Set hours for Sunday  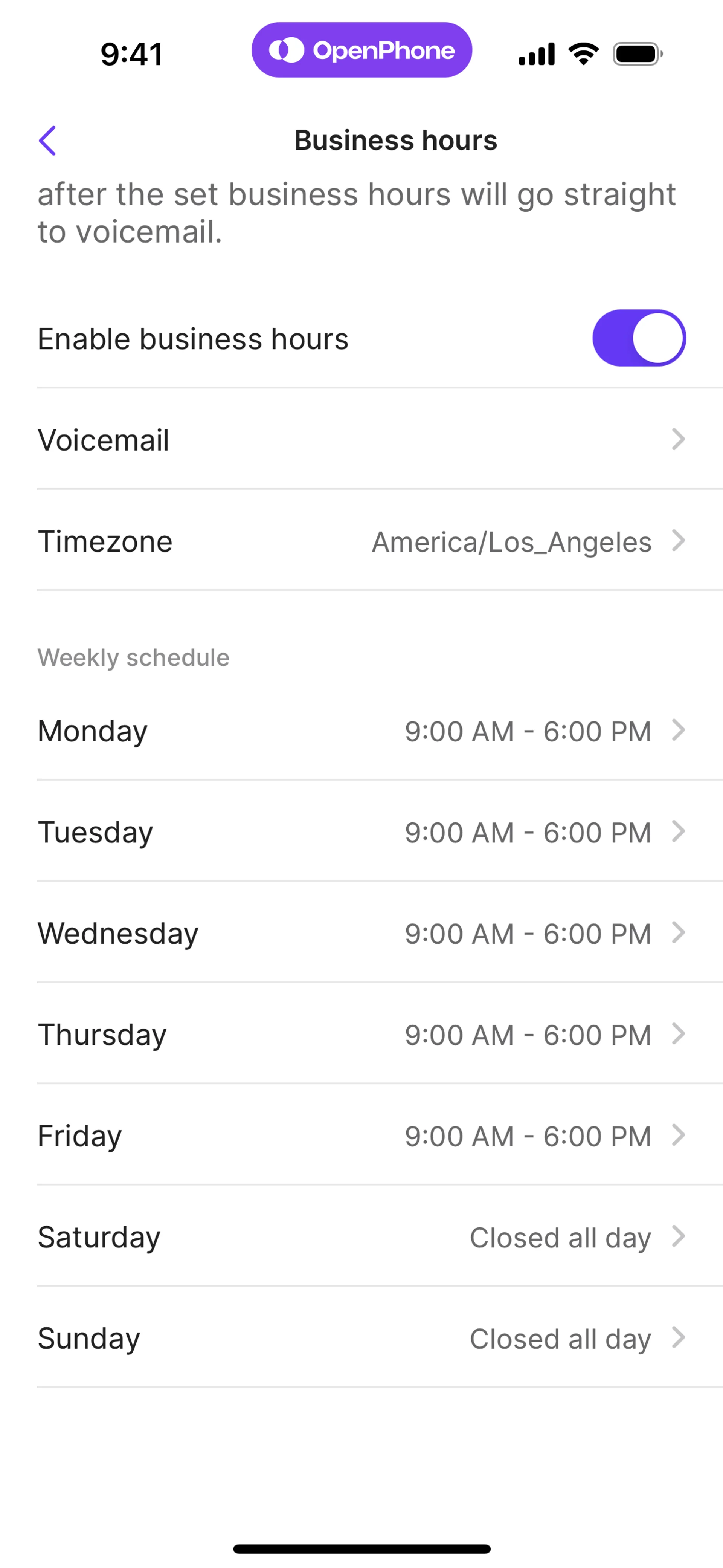[361, 1338]
